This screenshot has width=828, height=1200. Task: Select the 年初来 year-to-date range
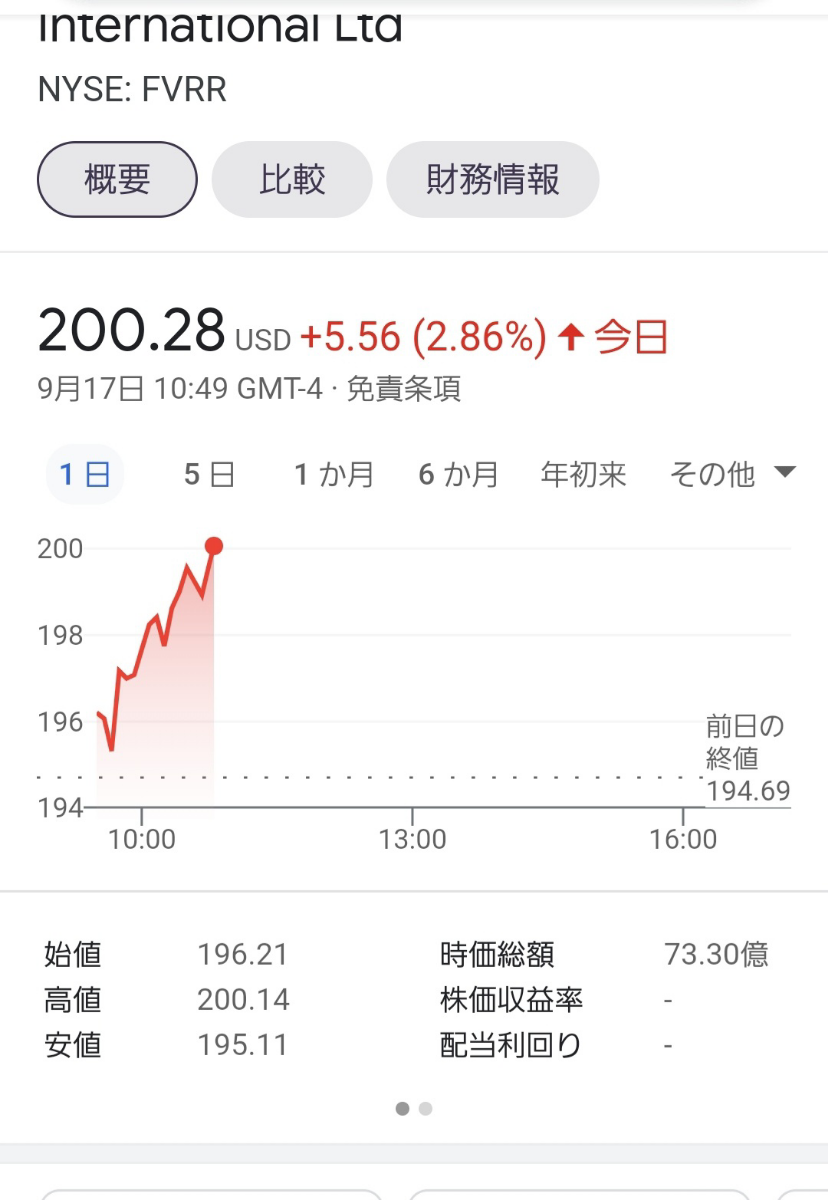[x=586, y=474]
